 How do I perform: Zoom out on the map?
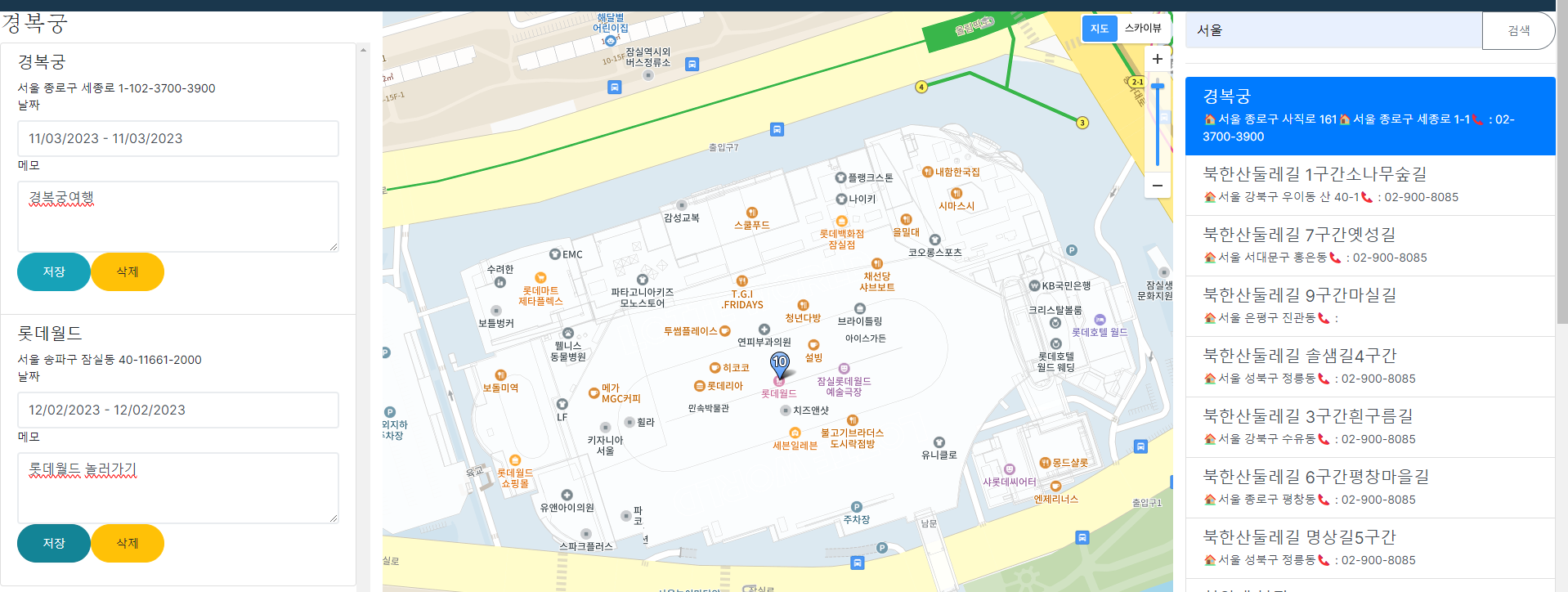[1157, 186]
